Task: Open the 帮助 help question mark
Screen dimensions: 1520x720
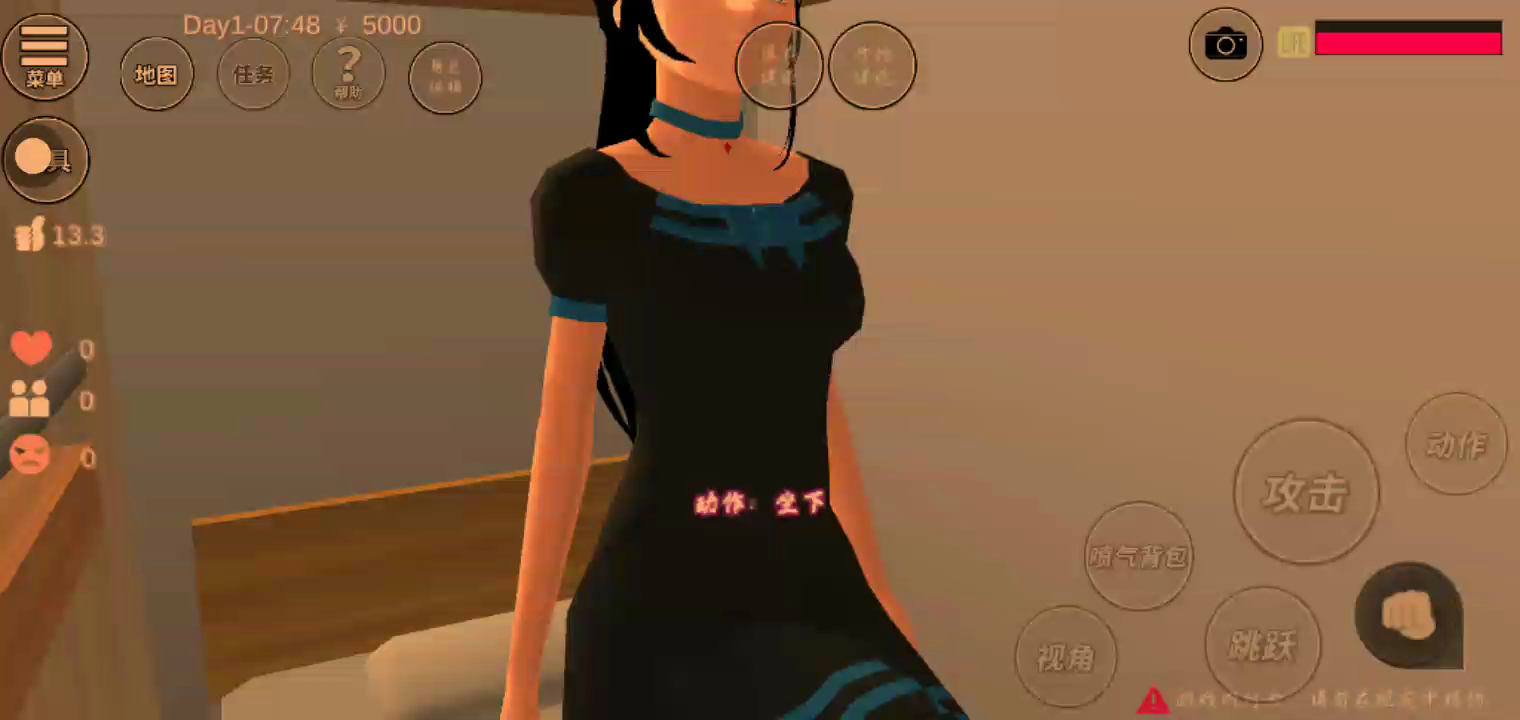Action: [x=348, y=74]
